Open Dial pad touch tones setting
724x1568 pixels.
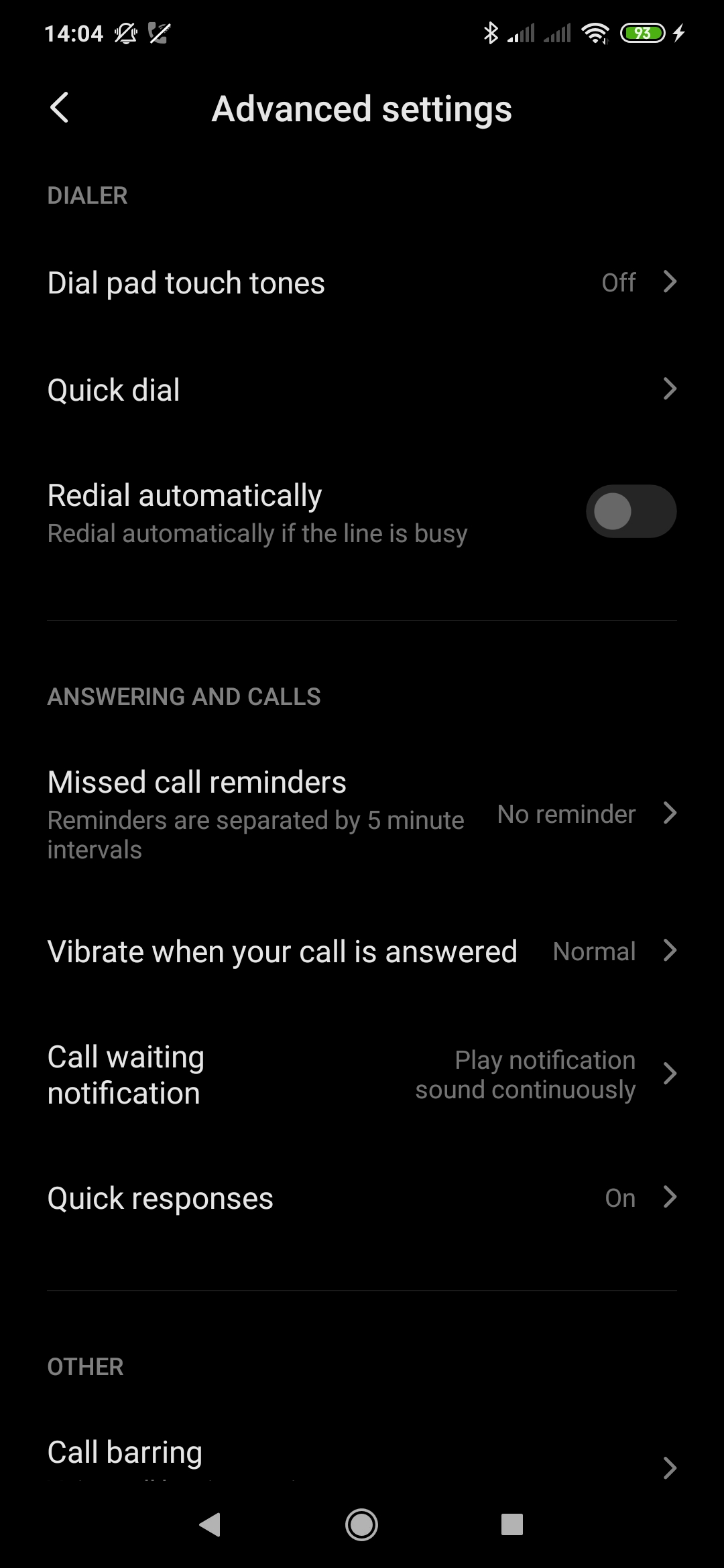click(x=362, y=283)
